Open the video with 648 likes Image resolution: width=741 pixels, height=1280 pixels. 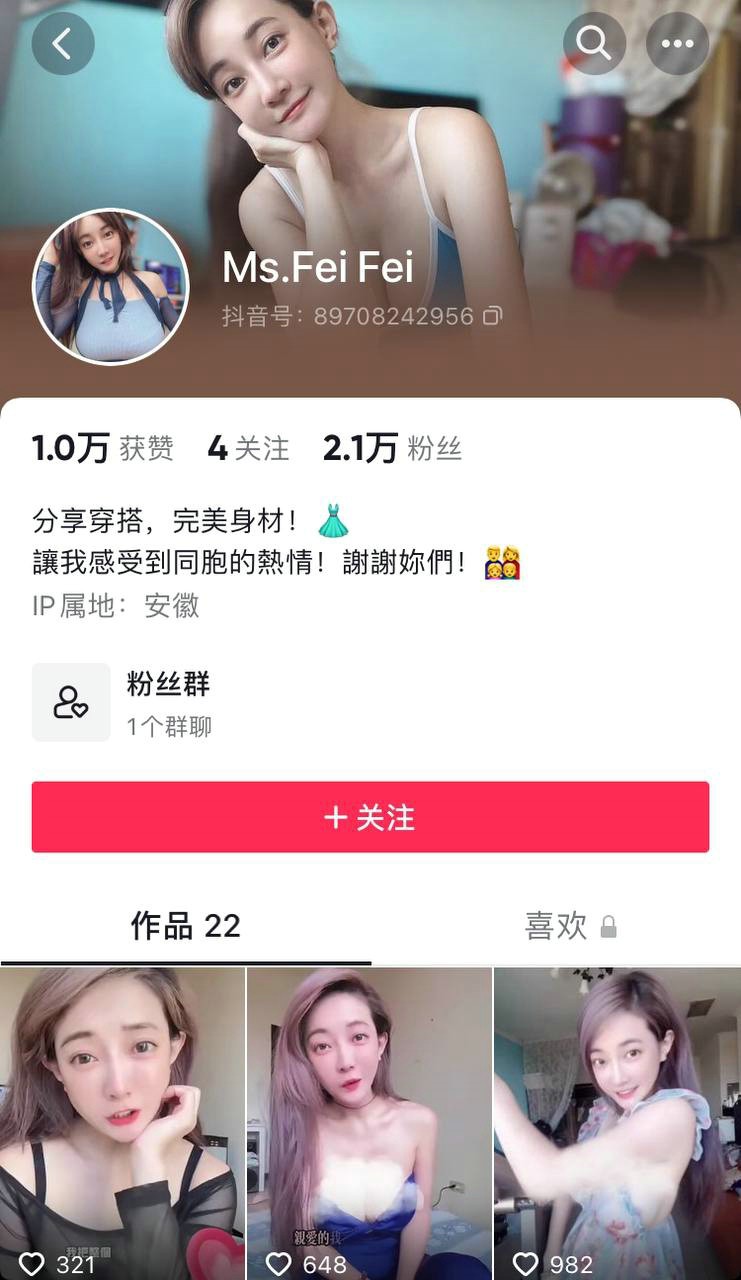369,1120
